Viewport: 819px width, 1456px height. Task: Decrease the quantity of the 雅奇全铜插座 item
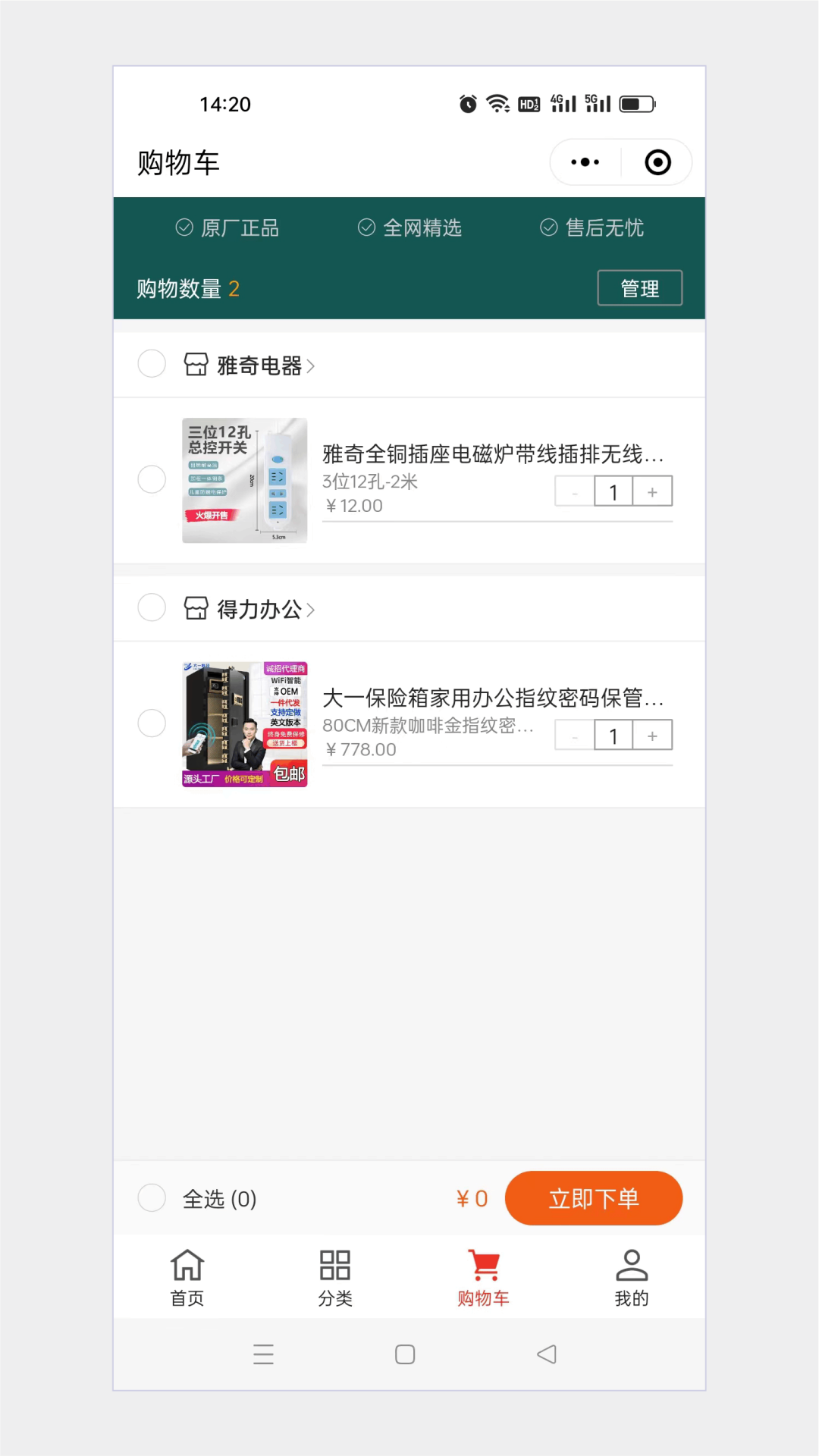pyautogui.click(x=575, y=492)
